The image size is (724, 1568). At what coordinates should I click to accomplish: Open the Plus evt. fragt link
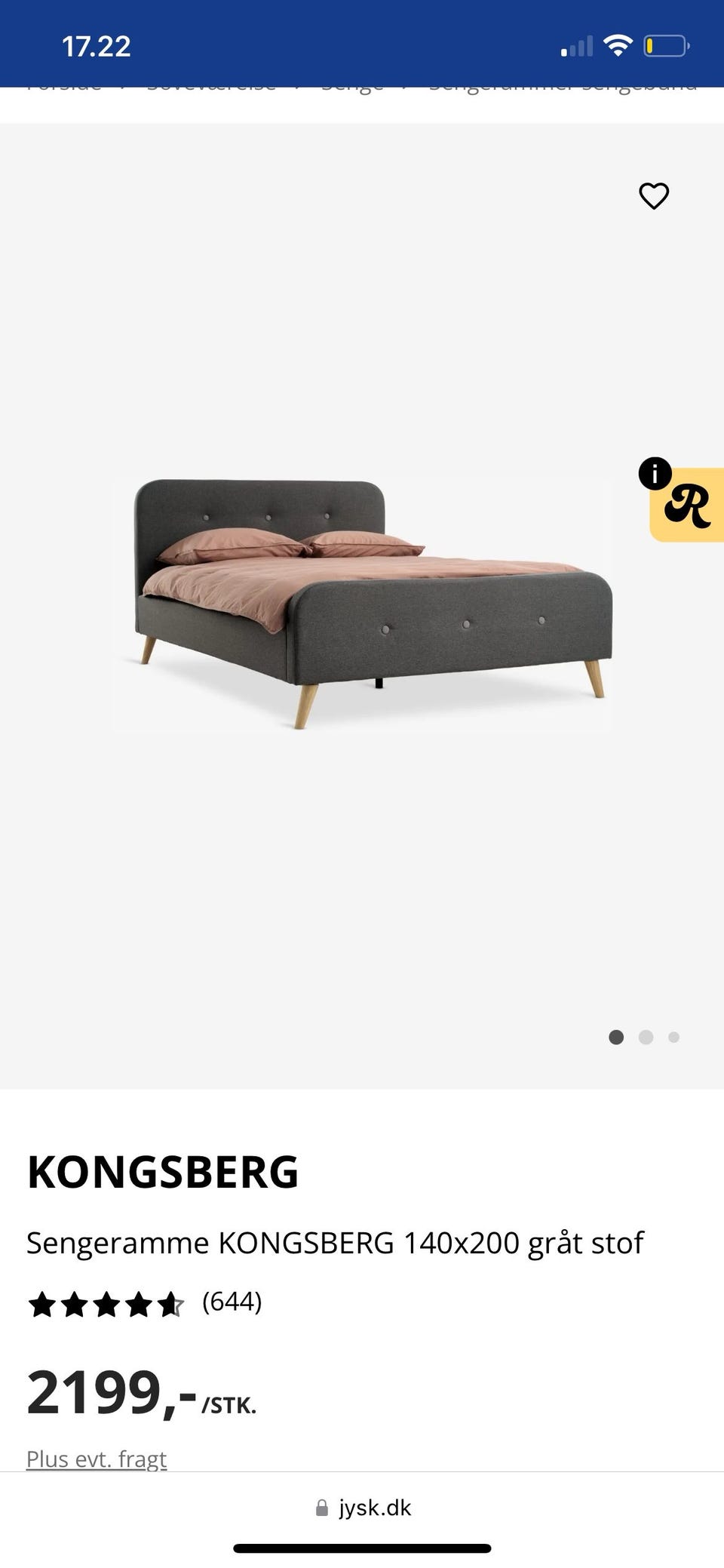coord(97,1459)
